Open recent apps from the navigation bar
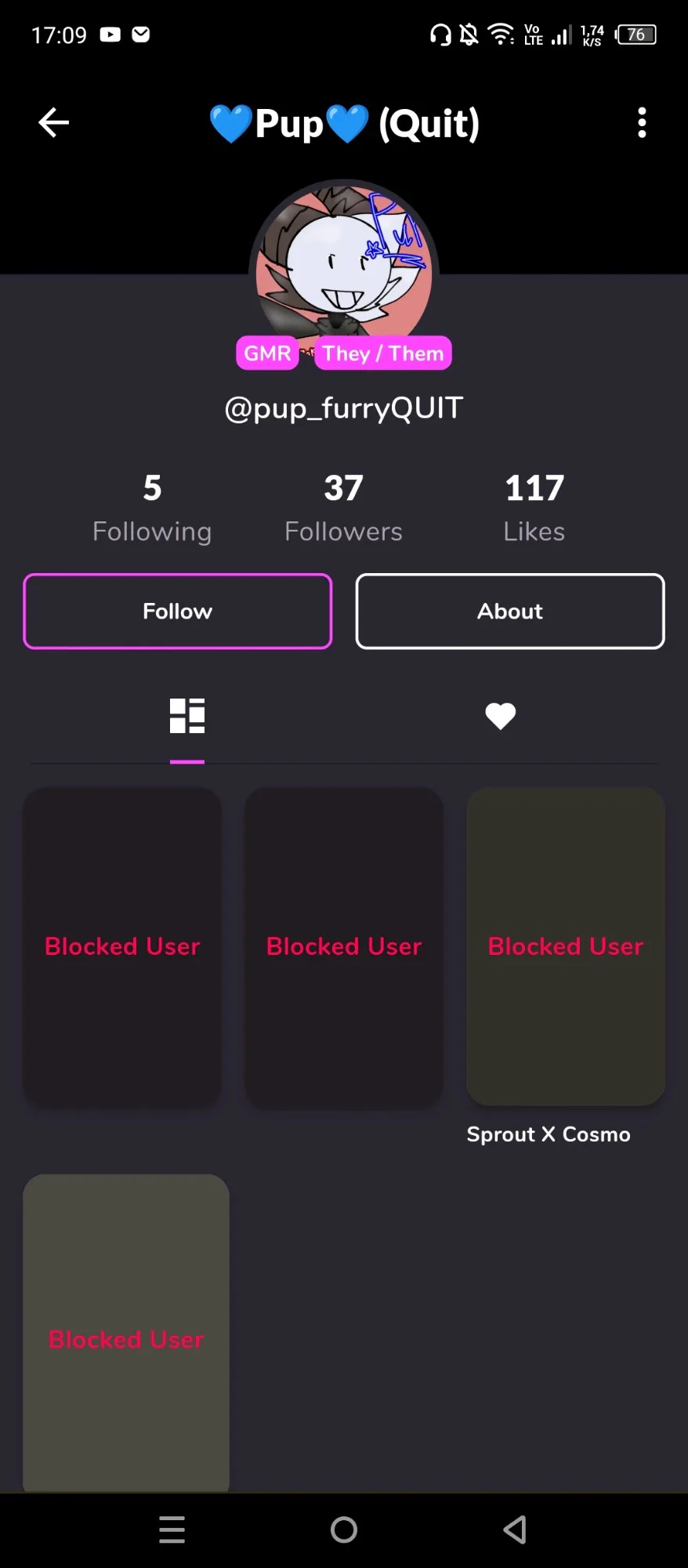The image size is (688, 1568). pyautogui.click(x=172, y=1530)
